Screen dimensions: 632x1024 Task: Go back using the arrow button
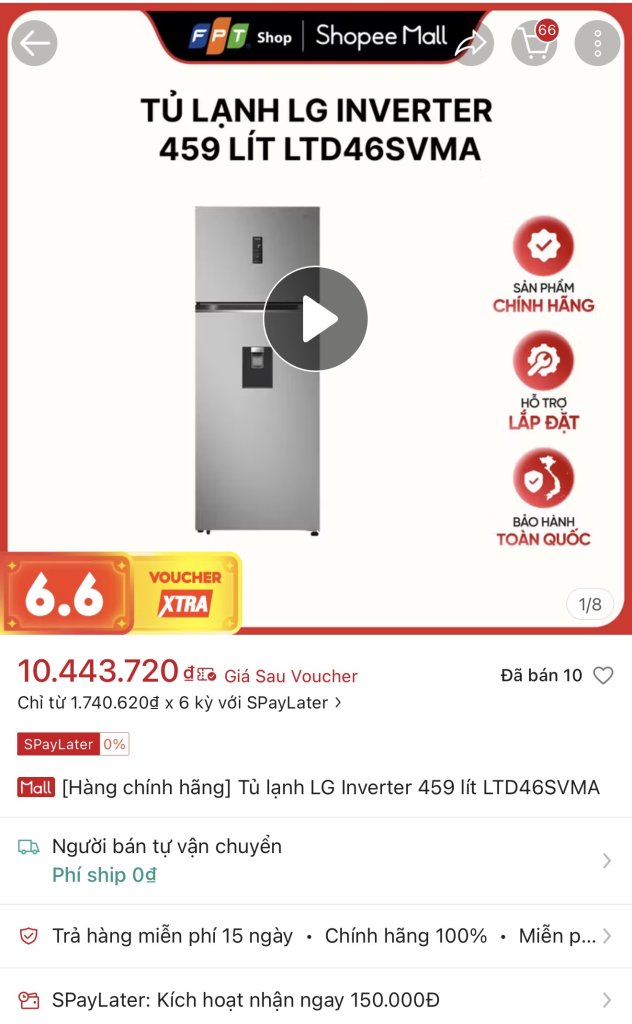click(x=35, y=43)
